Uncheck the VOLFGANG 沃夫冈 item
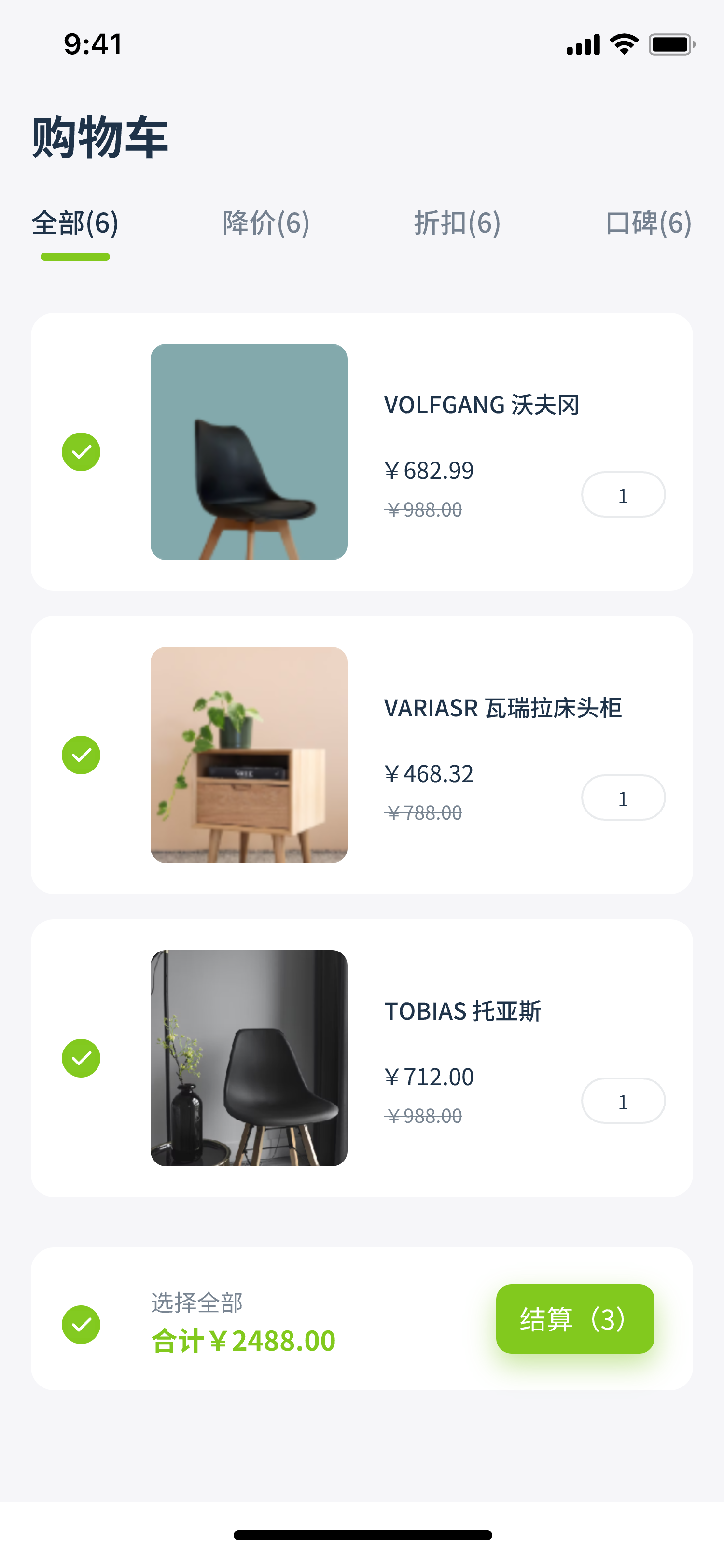The width and height of the screenshot is (724, 1568). [x=81, y=452]
